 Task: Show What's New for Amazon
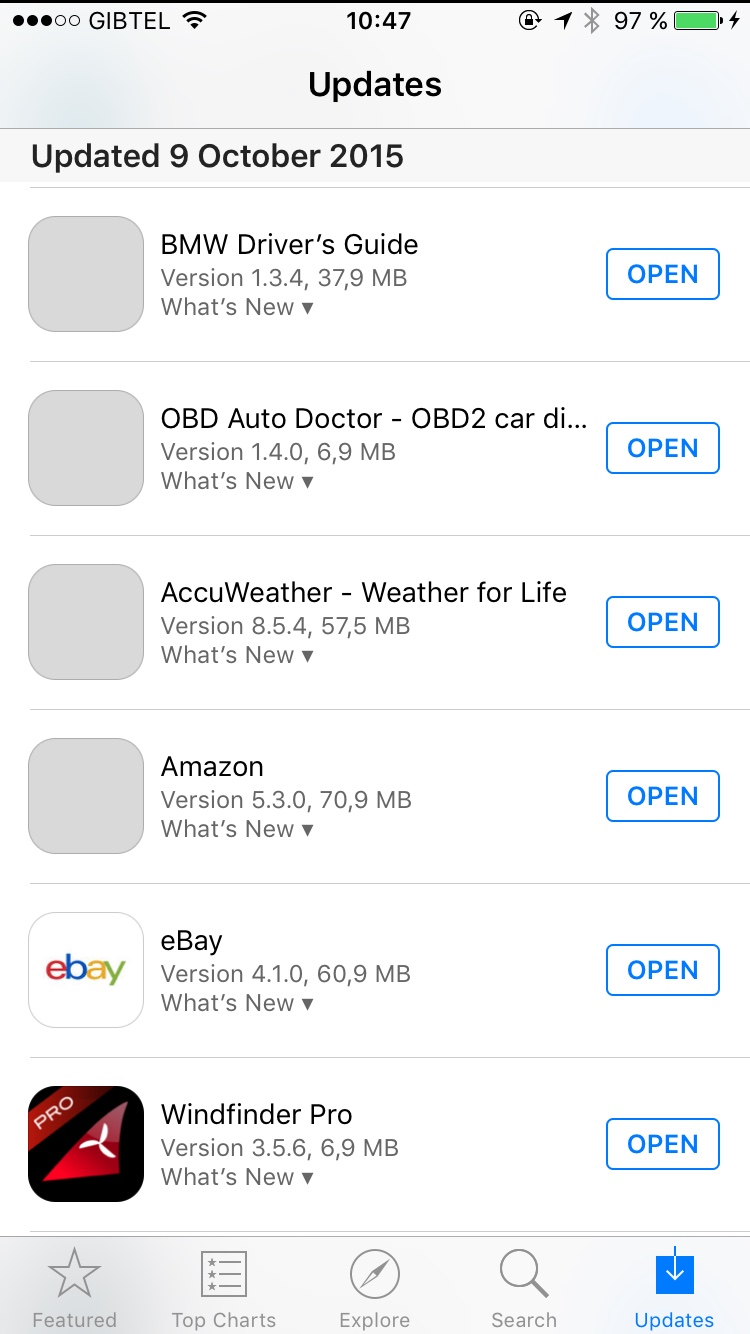237,829
